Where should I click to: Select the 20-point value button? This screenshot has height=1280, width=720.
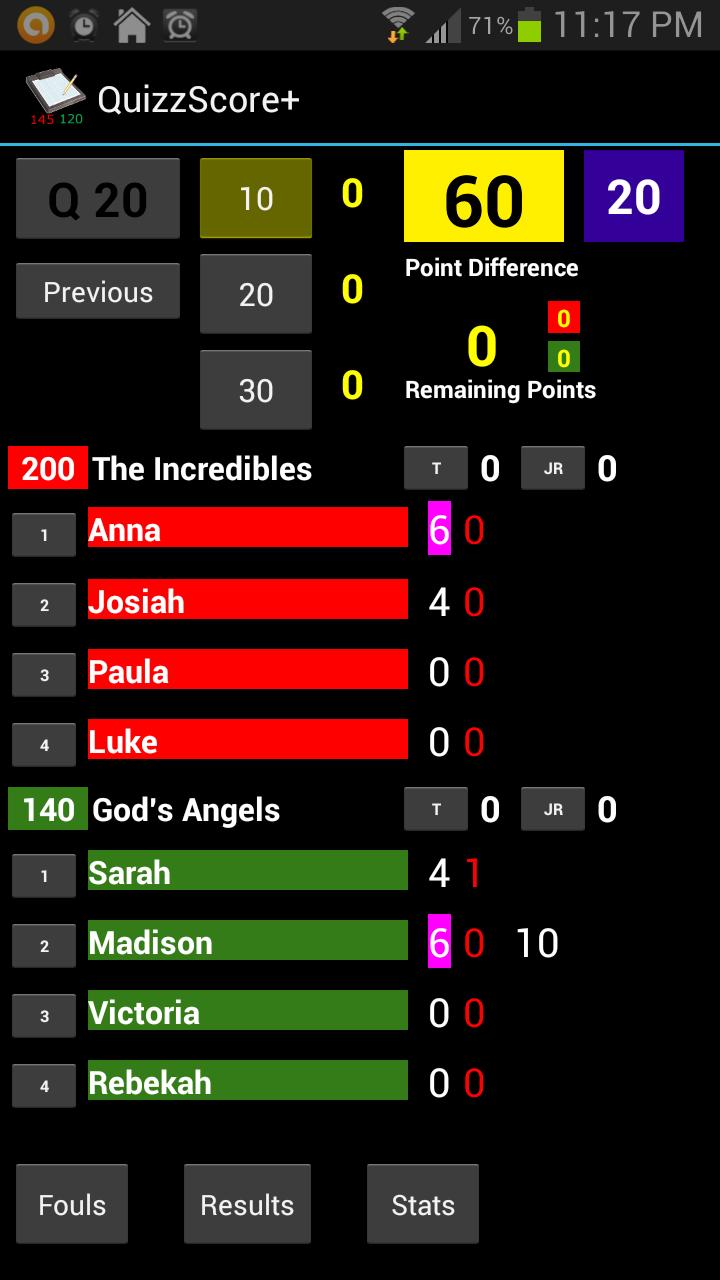coord(255,294)
